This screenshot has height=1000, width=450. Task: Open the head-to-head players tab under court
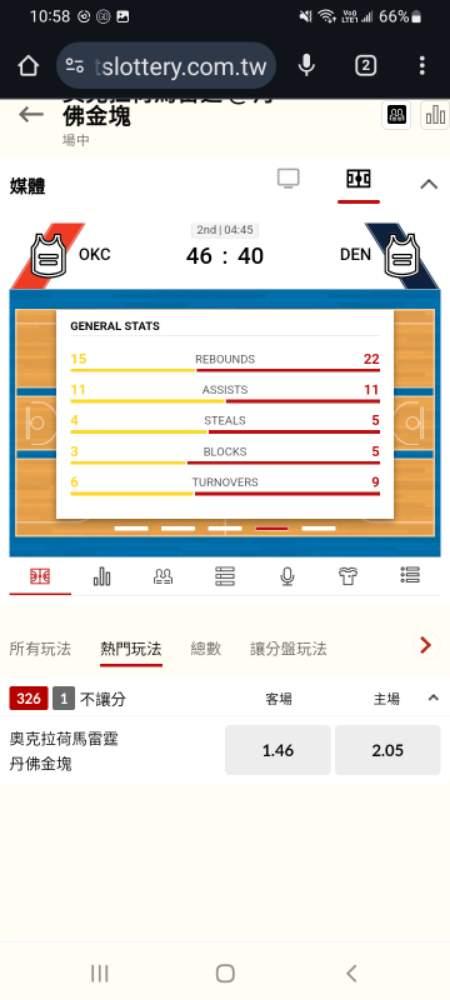163,576
